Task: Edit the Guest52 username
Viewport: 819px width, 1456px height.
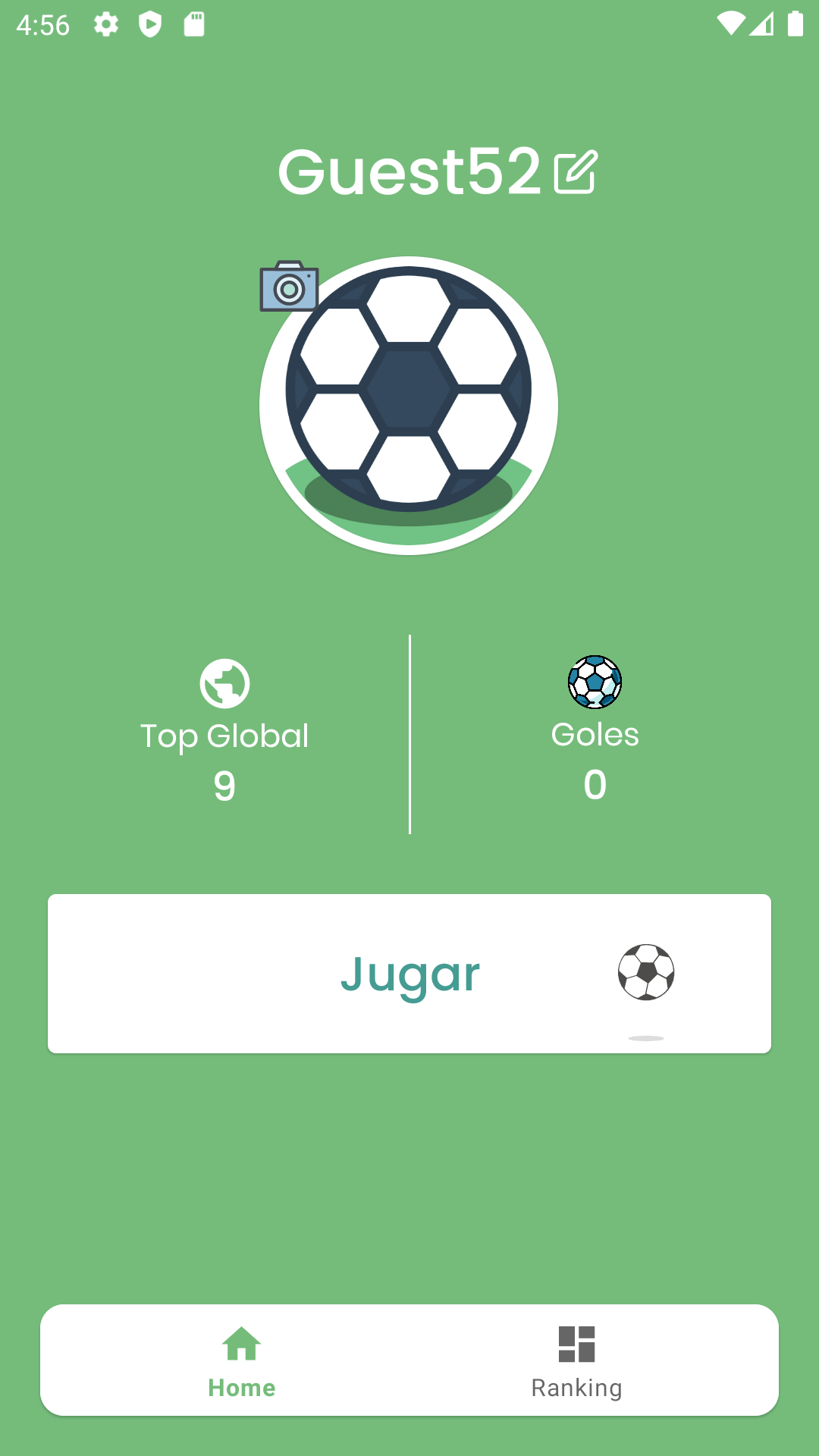Action: (576, 173)
